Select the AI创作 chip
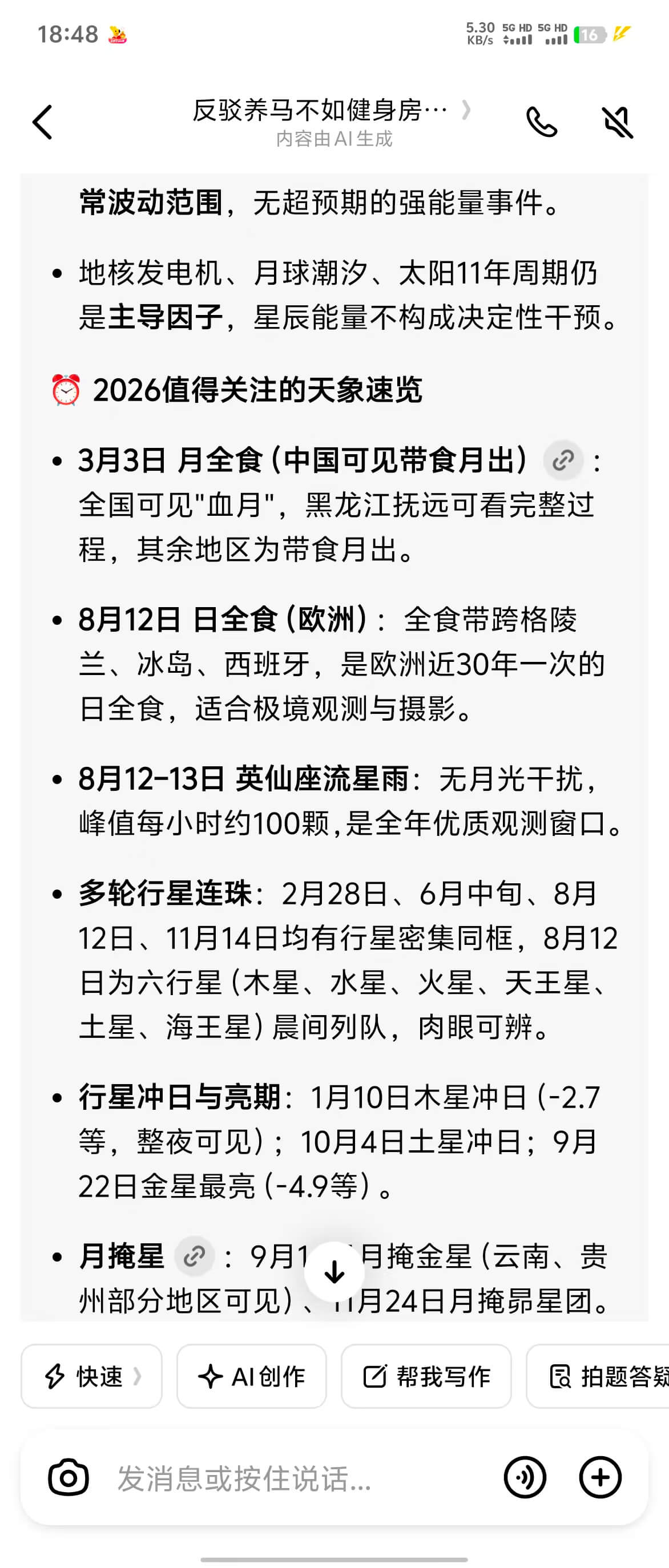Screen dimensions: 669x1568 [251, 1376]
